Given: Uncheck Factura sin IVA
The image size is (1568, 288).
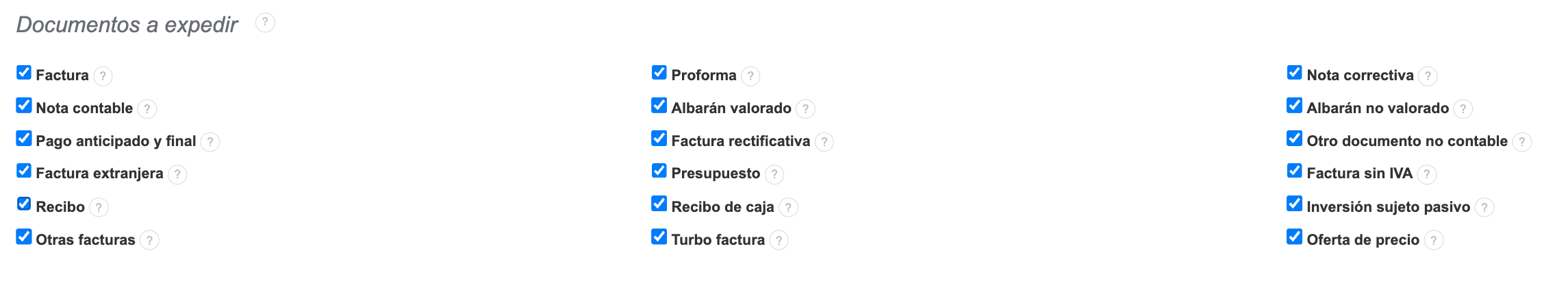Looking at the screenshot, I should [x=1294, y=171].
